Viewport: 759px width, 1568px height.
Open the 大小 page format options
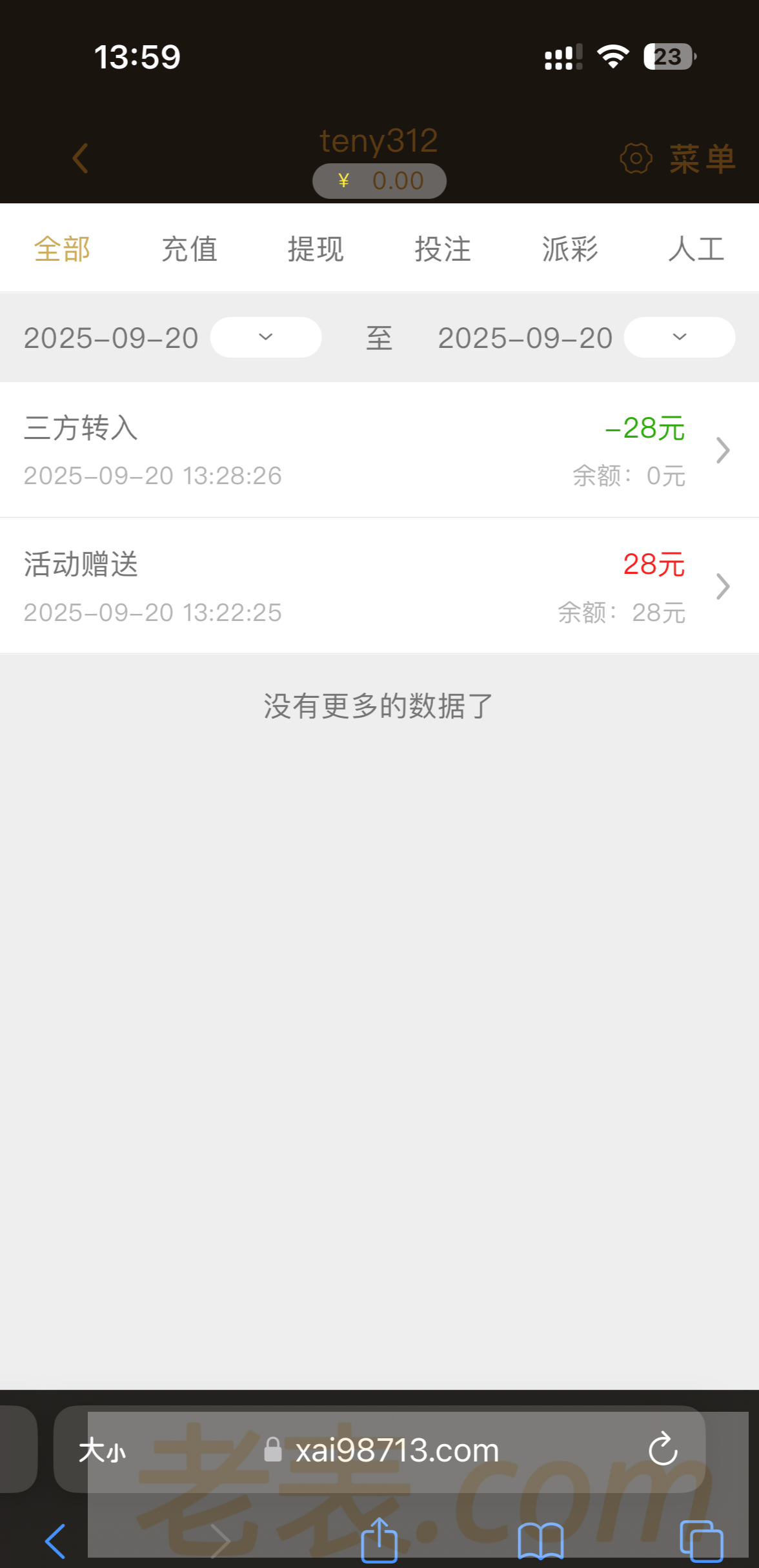coord(102,1451)
